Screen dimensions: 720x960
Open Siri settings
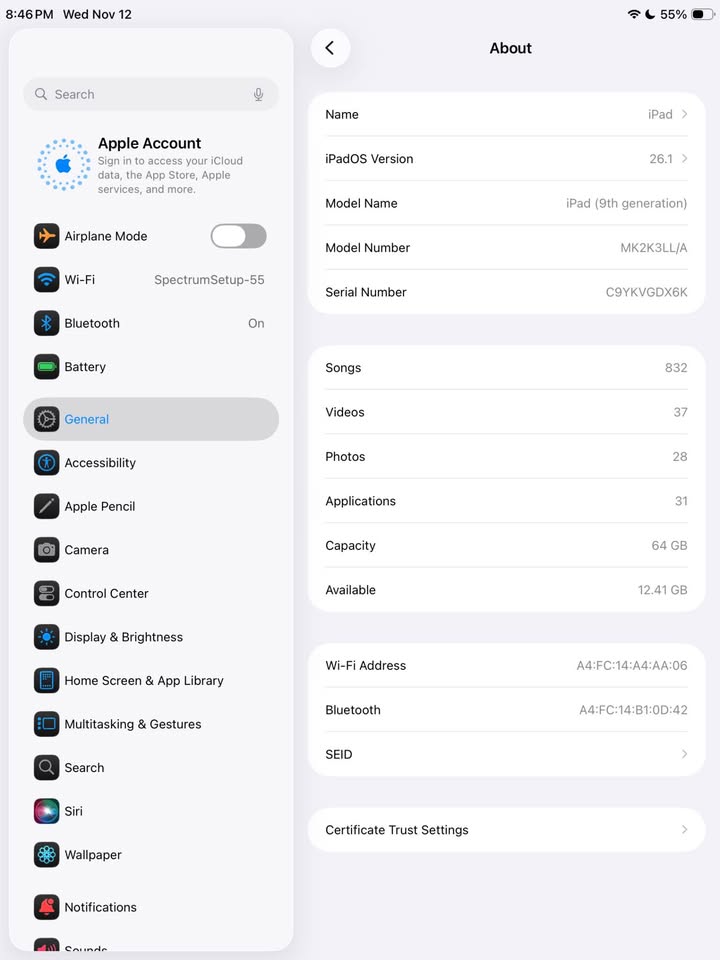150,811
